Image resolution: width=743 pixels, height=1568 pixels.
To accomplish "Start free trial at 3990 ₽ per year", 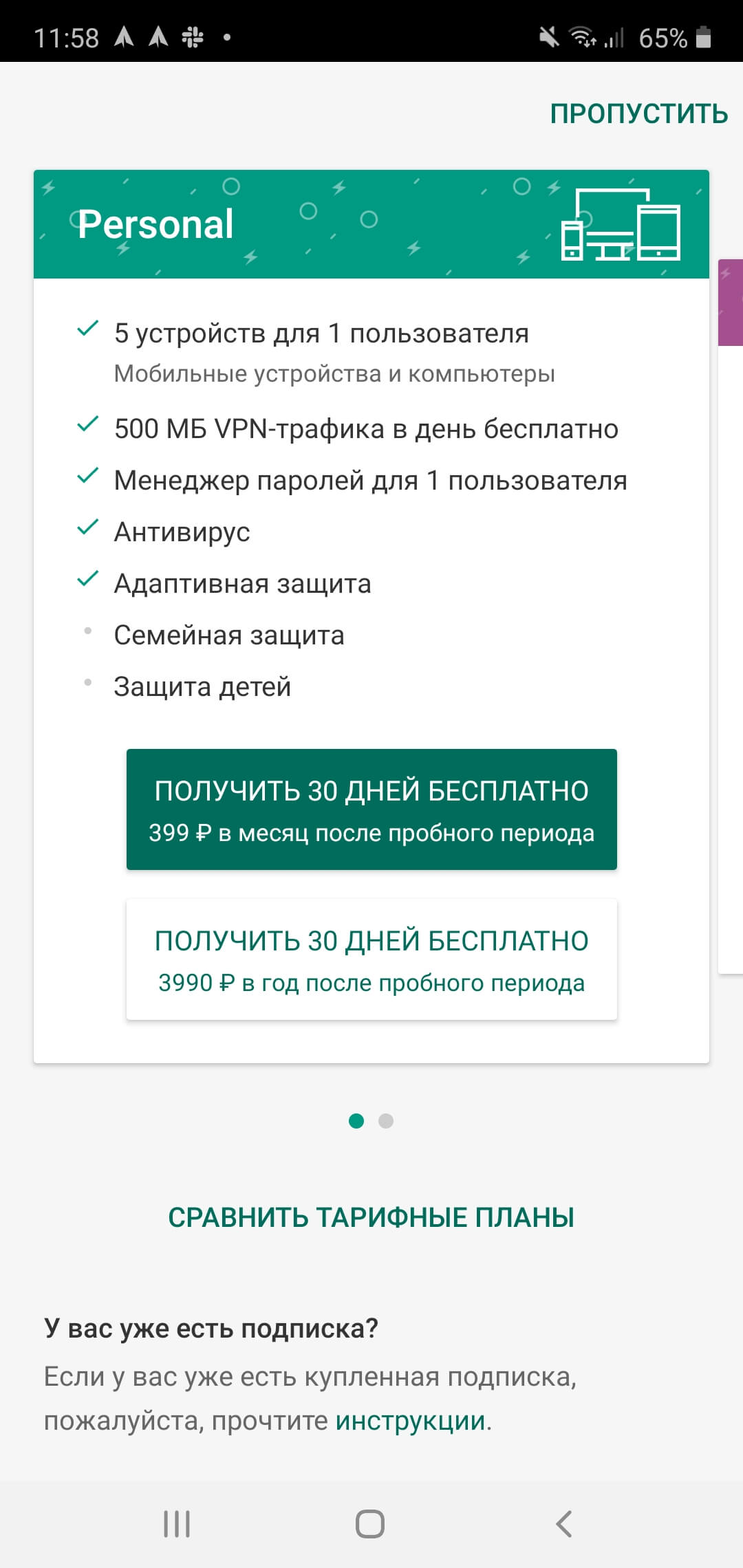I will 371,959.
